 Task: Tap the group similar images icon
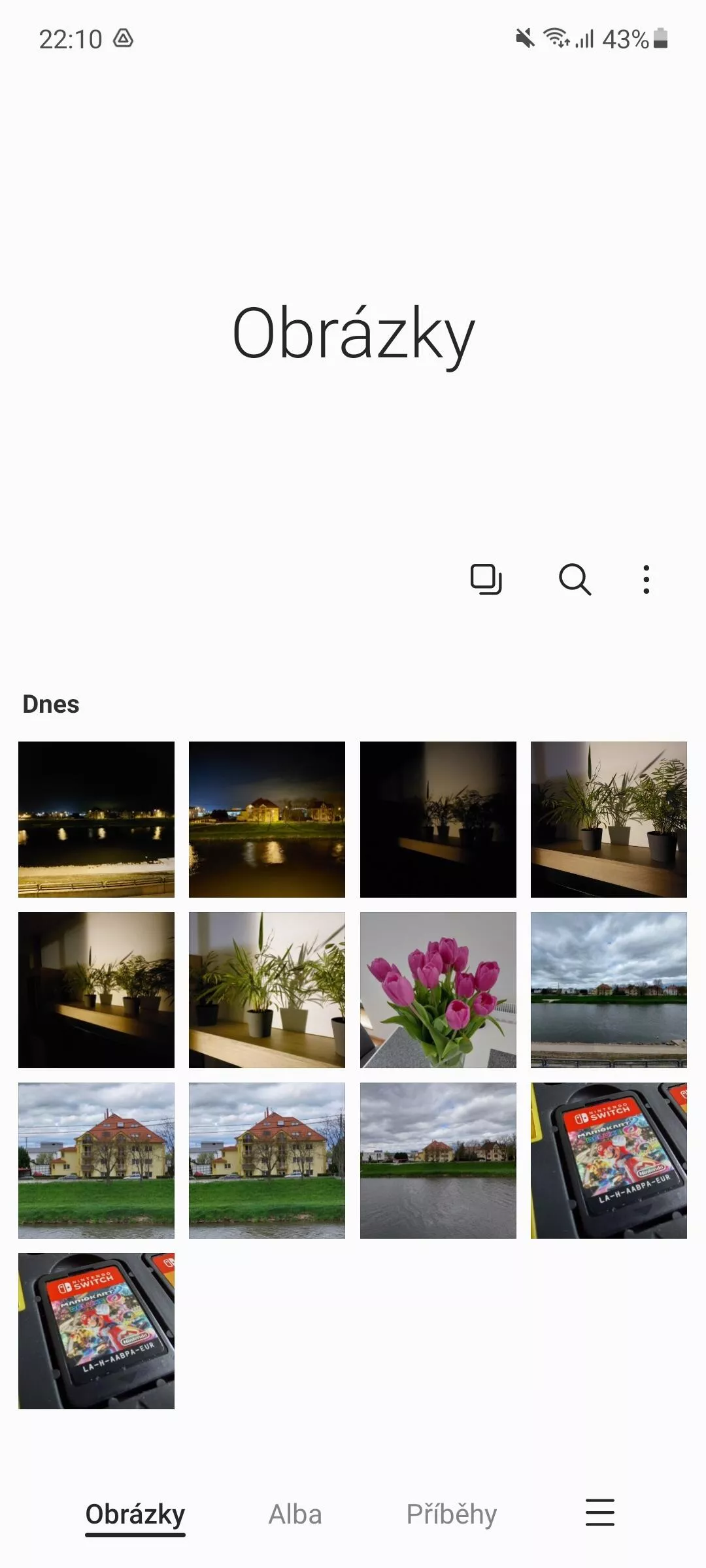[x=486, y=579]
